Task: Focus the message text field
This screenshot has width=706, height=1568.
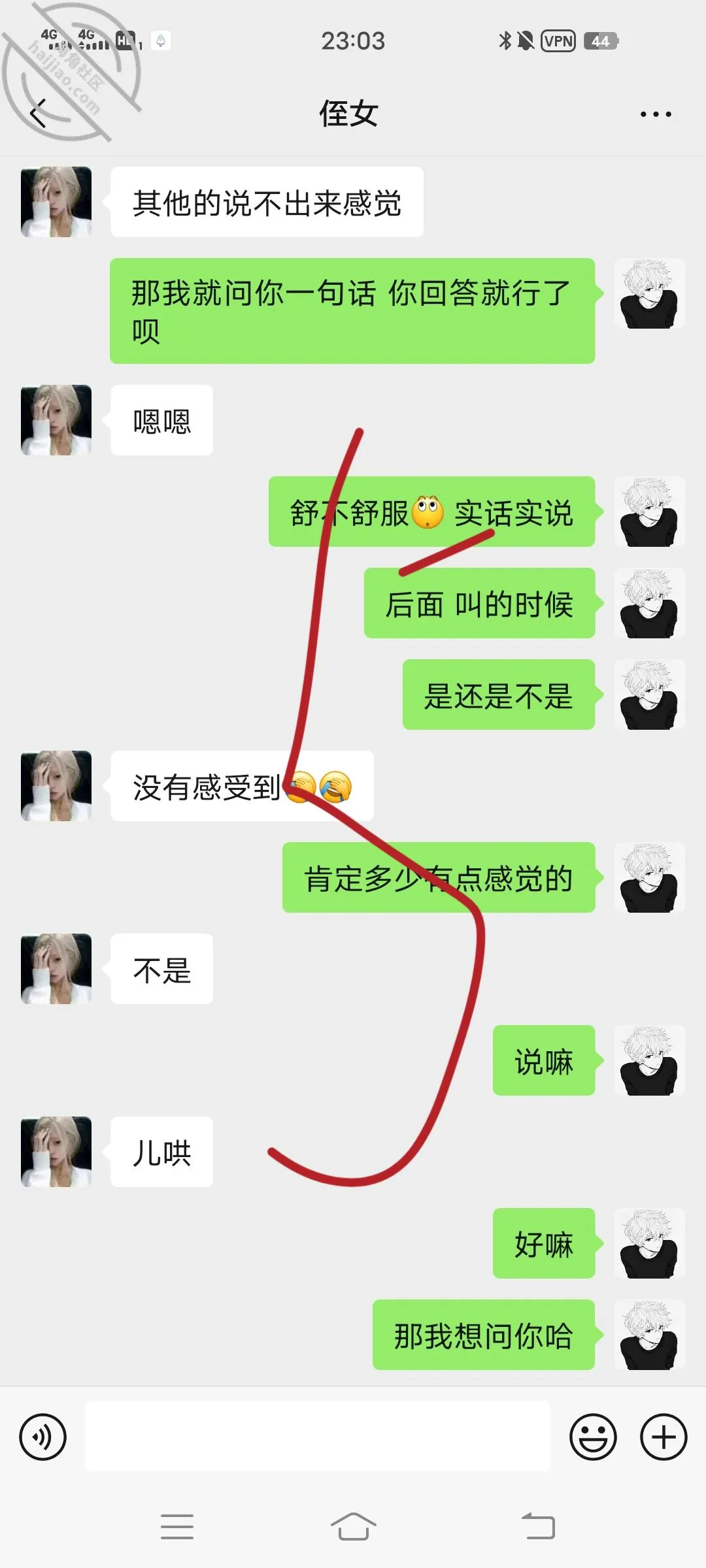Action: tap(318, 1437)
